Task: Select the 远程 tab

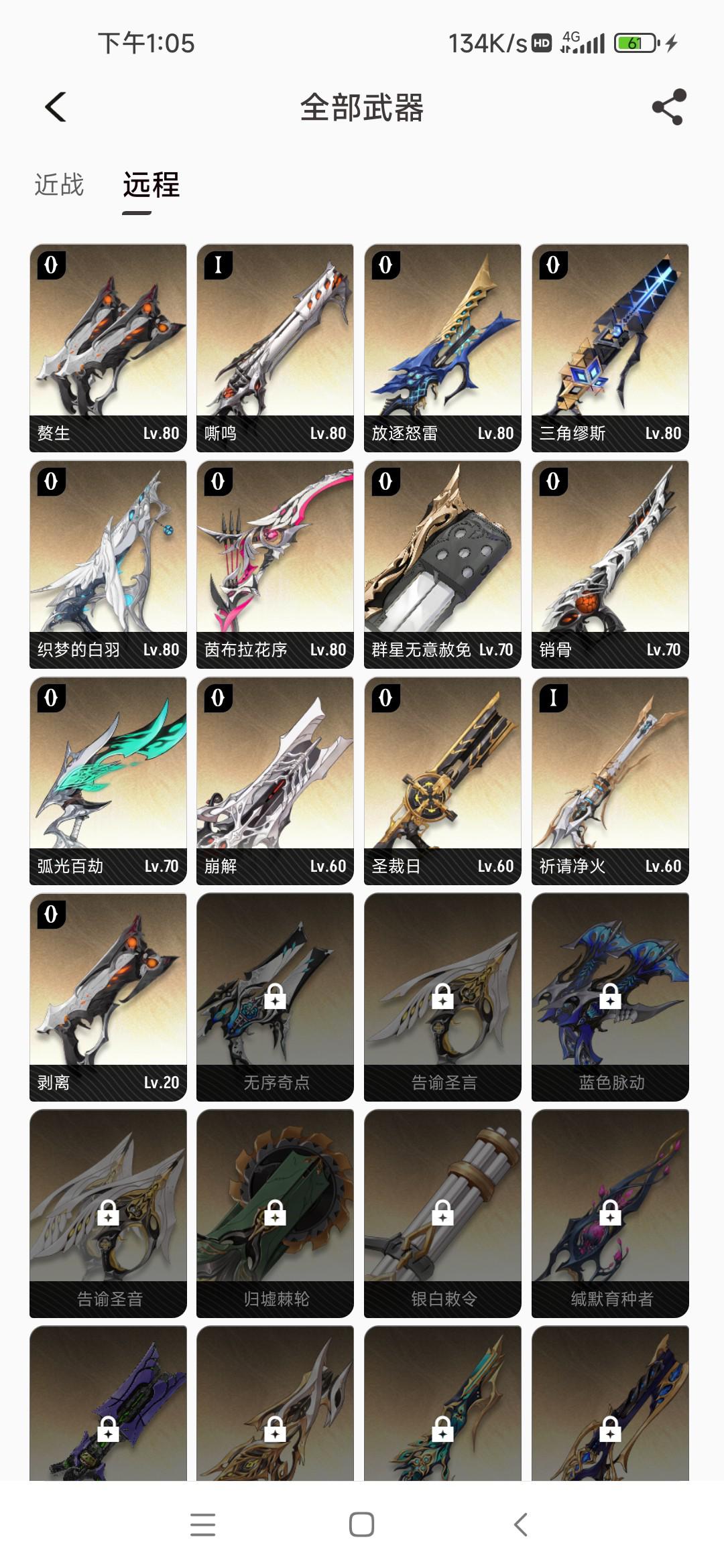Action: pos(151,185)
